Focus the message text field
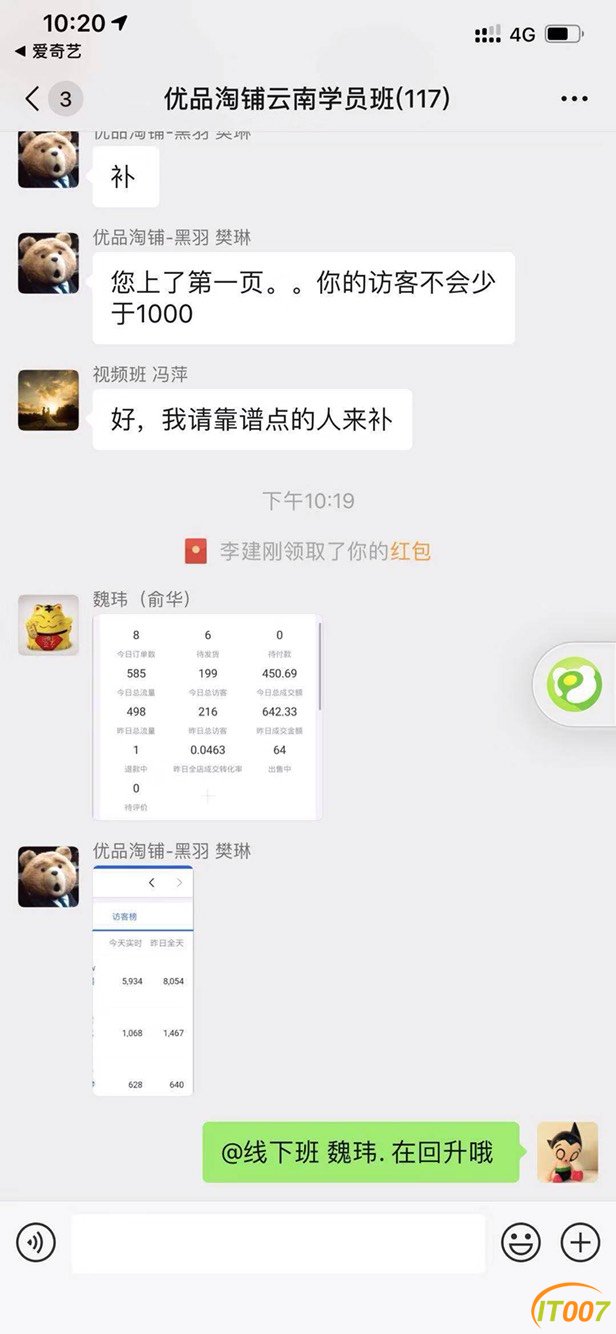The width and height of the screenshot is (616, 1334). pyautogui.click(x=278, y=1243)
